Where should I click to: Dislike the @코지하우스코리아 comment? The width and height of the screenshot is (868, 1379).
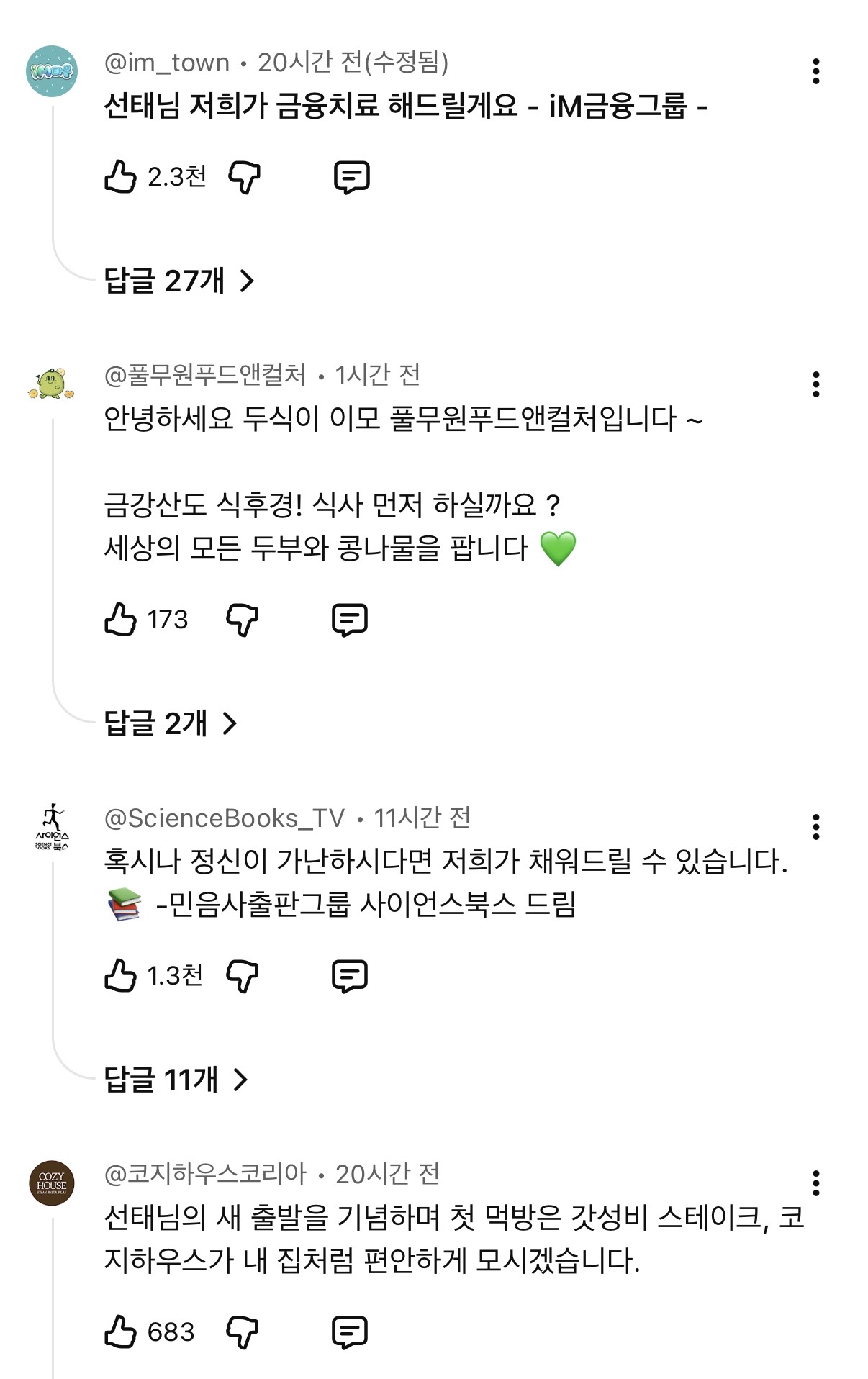(242, 1331)
